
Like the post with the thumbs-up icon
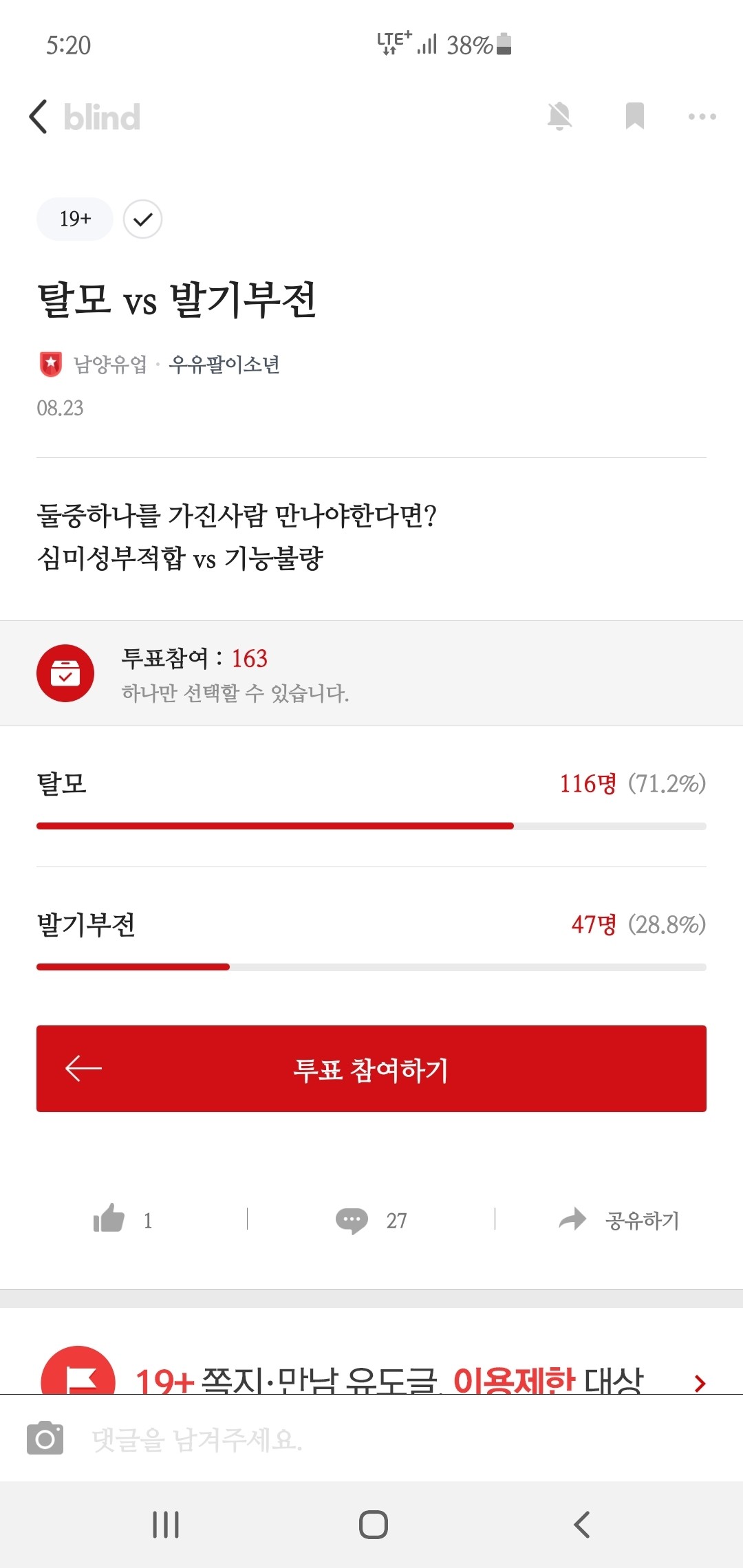tap(110, 1219)
